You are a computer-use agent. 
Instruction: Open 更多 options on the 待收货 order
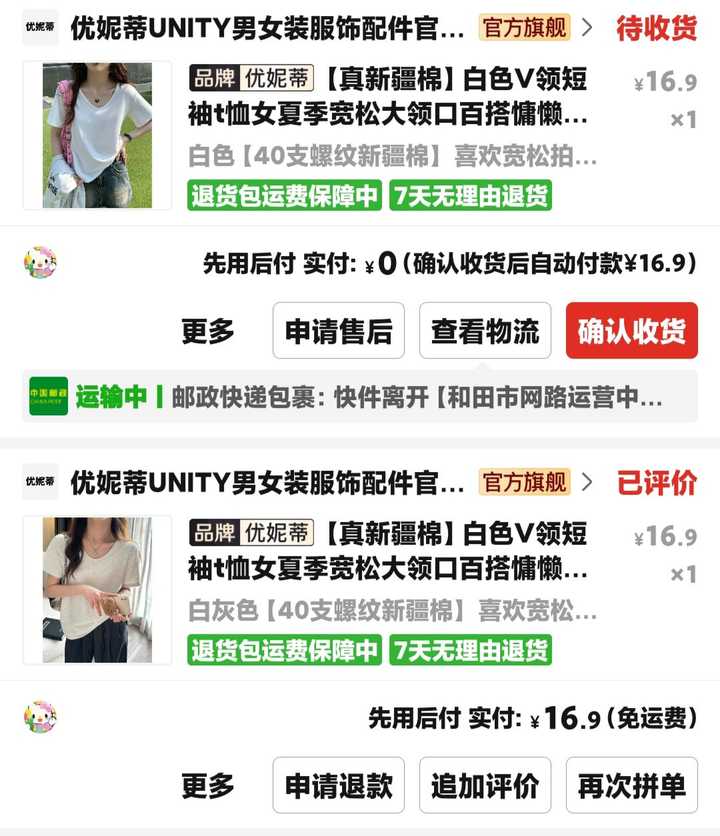[x=207, y=331]
